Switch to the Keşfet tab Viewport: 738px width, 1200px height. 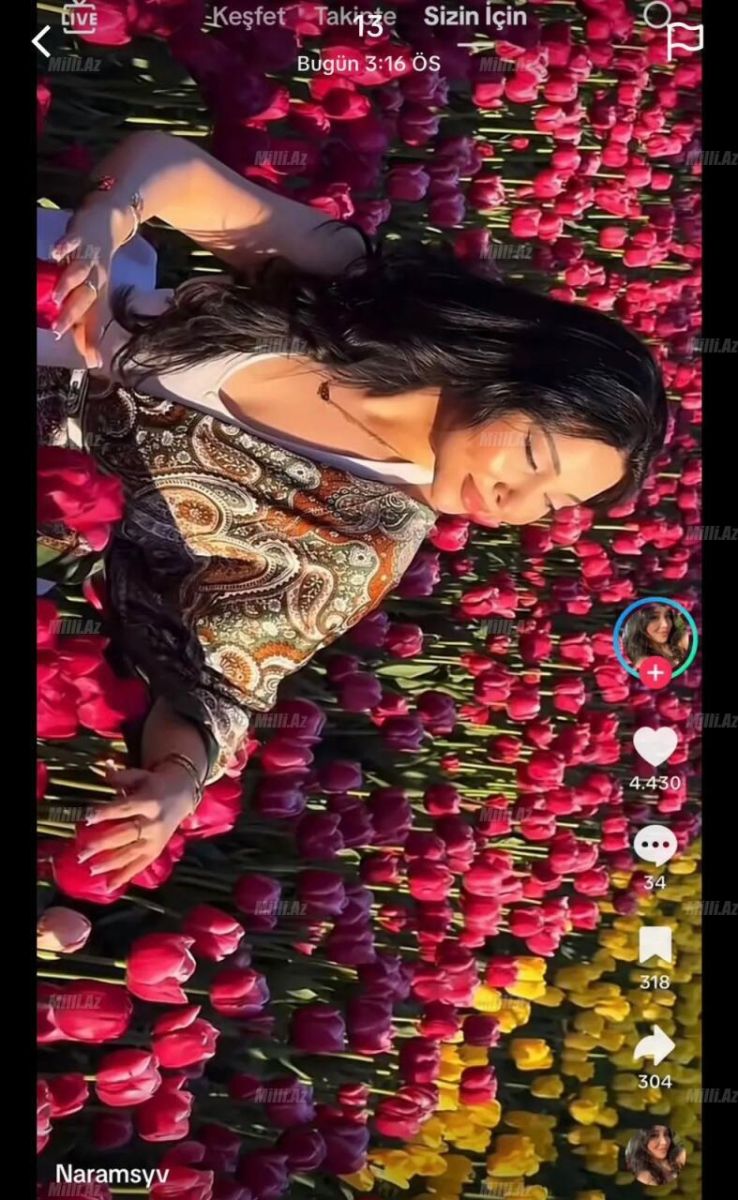[248, 17]
